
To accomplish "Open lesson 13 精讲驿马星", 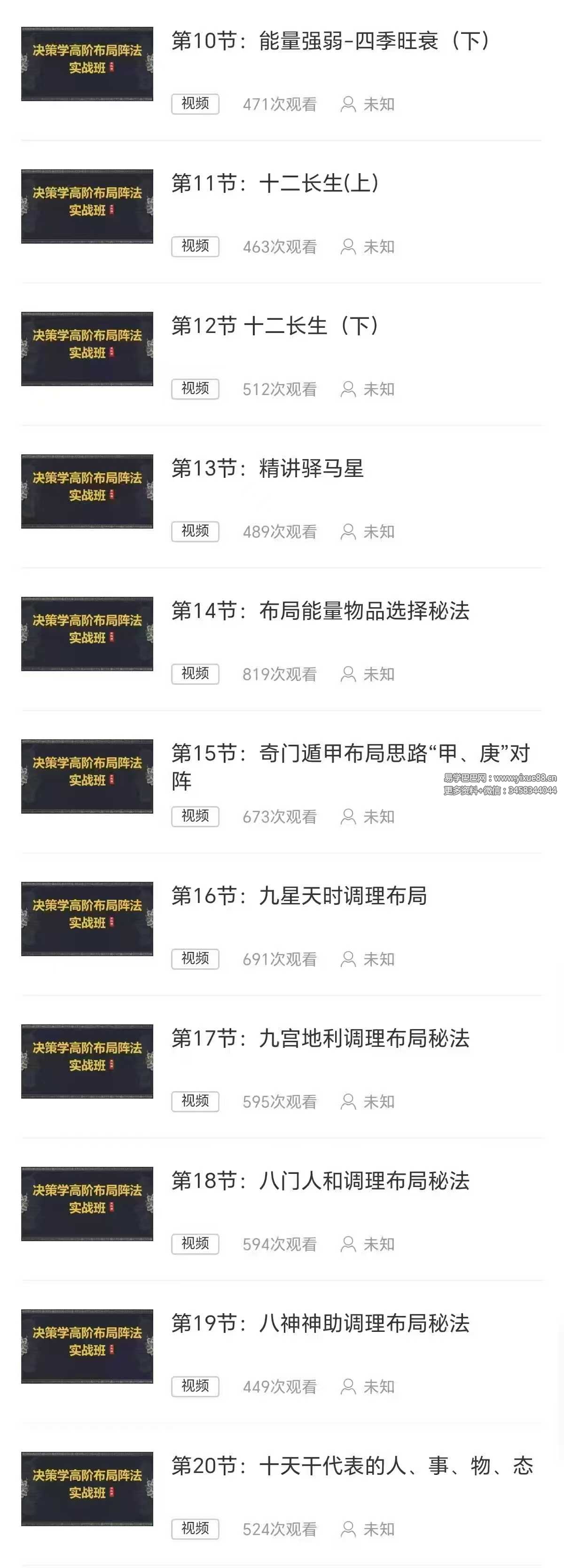I will tap(268, 469).
